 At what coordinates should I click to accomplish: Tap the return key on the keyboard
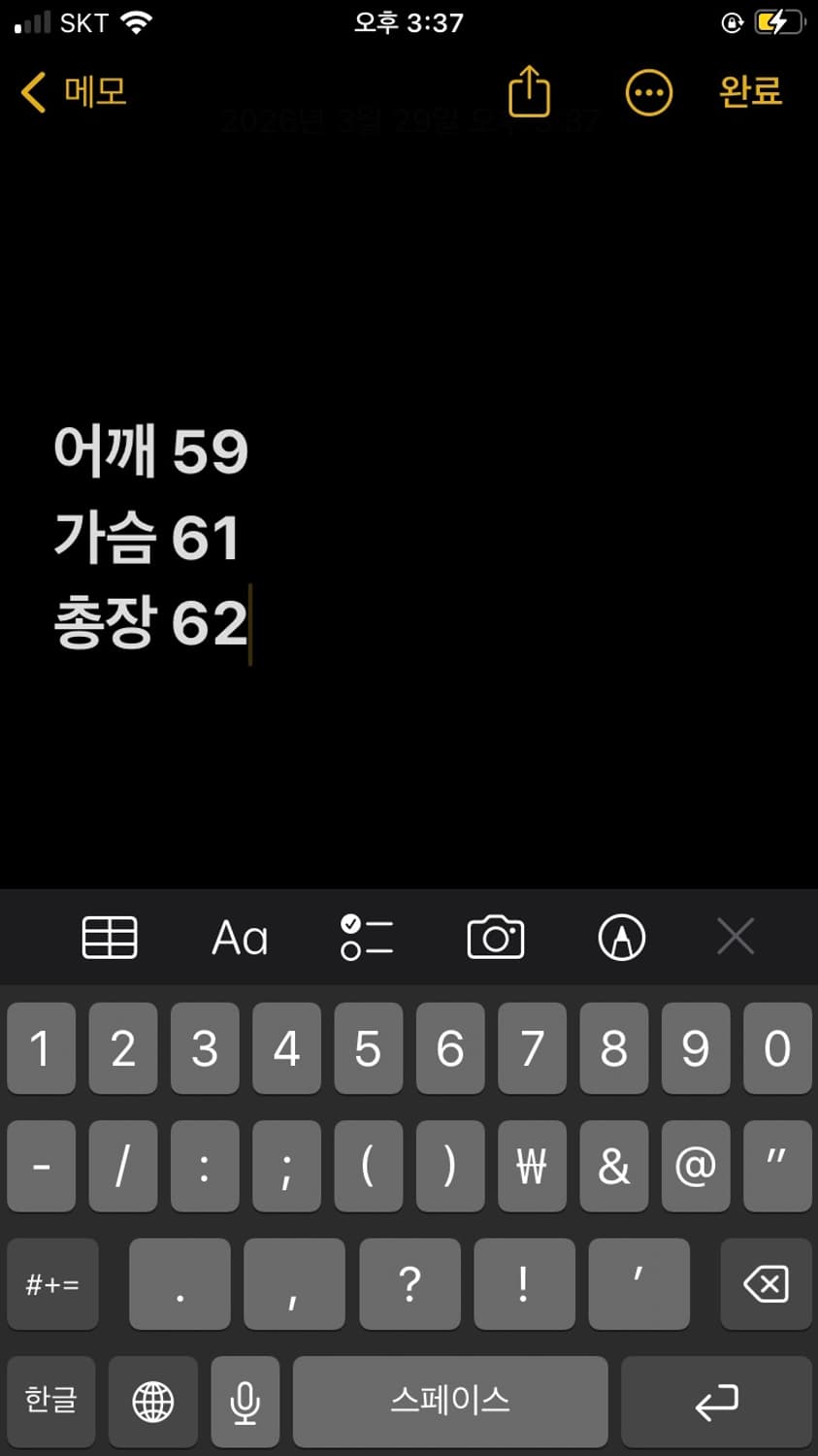point(718,1401)
